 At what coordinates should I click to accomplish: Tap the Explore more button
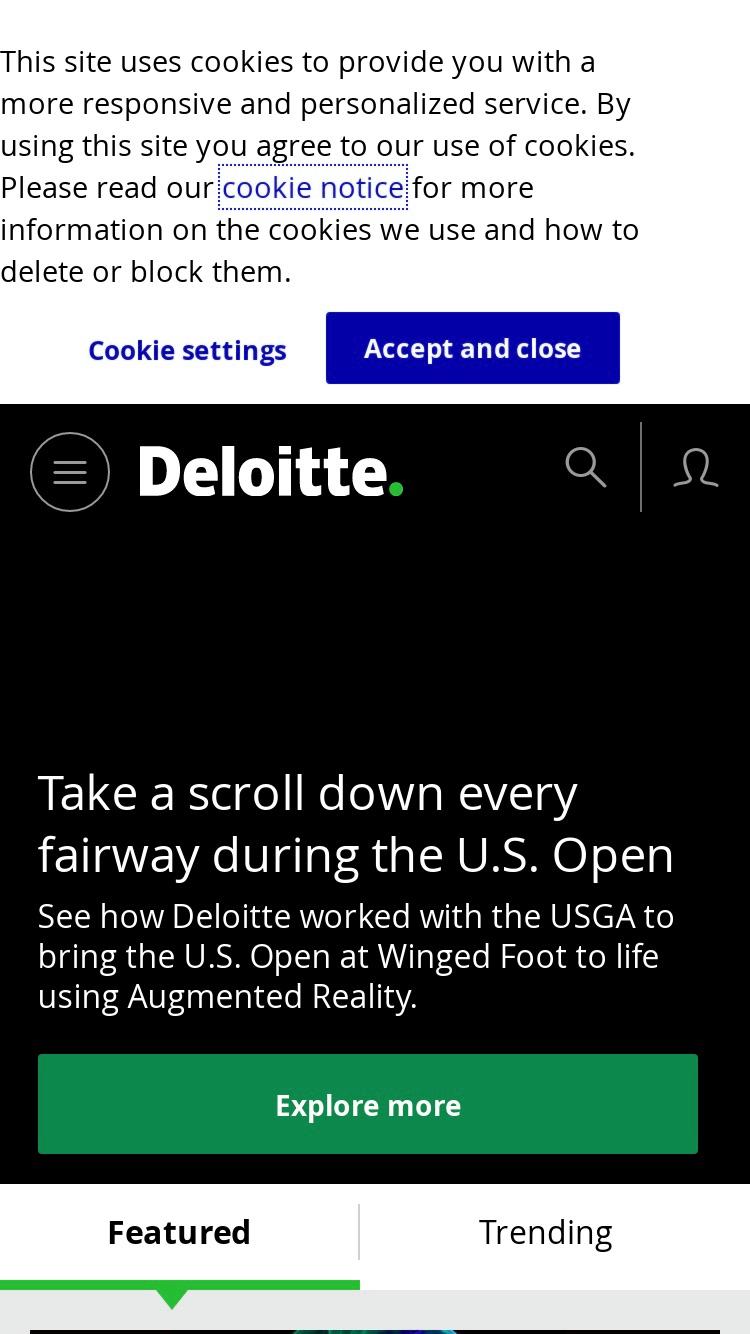368,1104
